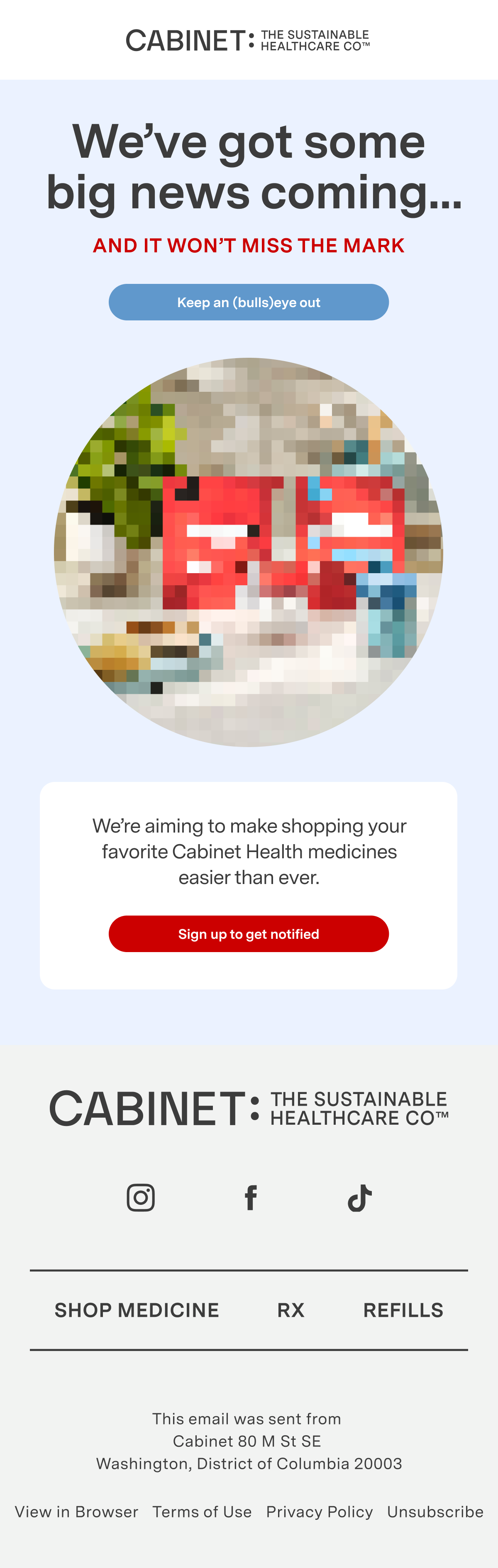Screen dimensions: 498x1568
Task: Tap Sign up to get notified
Action: (249, 934)
